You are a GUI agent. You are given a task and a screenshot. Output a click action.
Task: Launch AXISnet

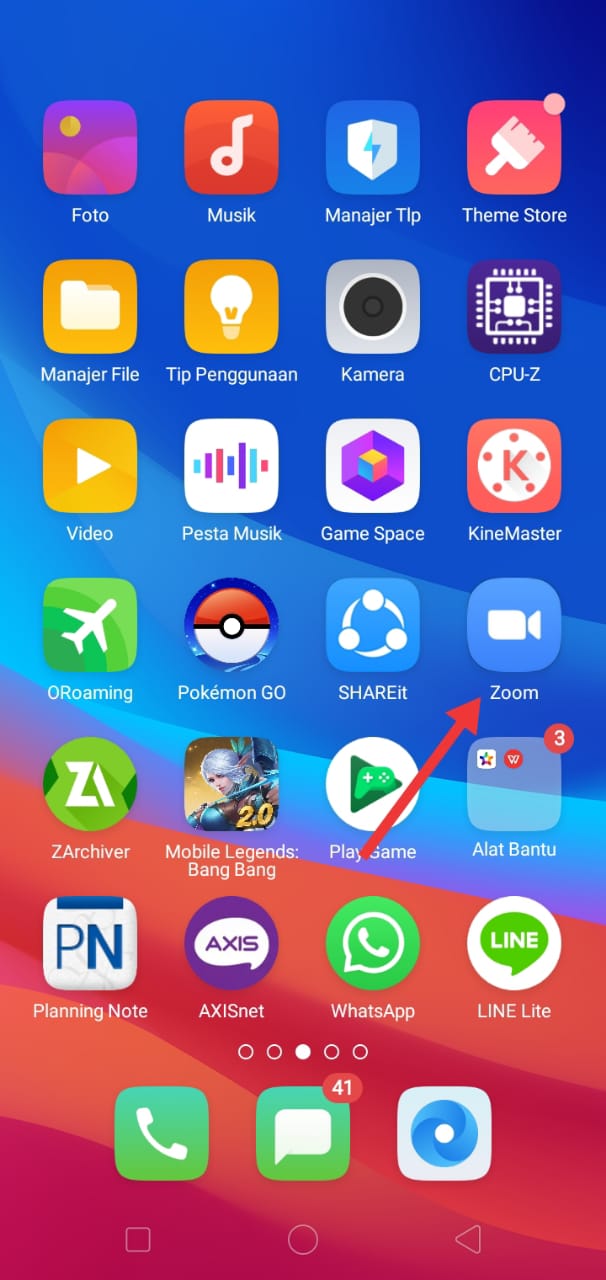click(231, 943)
